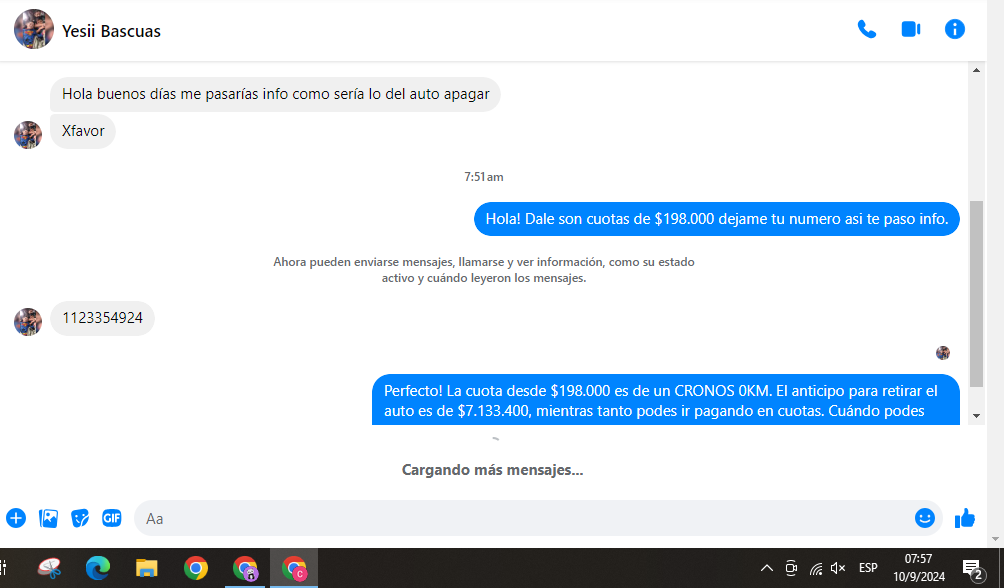Open the emoji picker
Screen dimensions: 1004x588
click(924, 518)
